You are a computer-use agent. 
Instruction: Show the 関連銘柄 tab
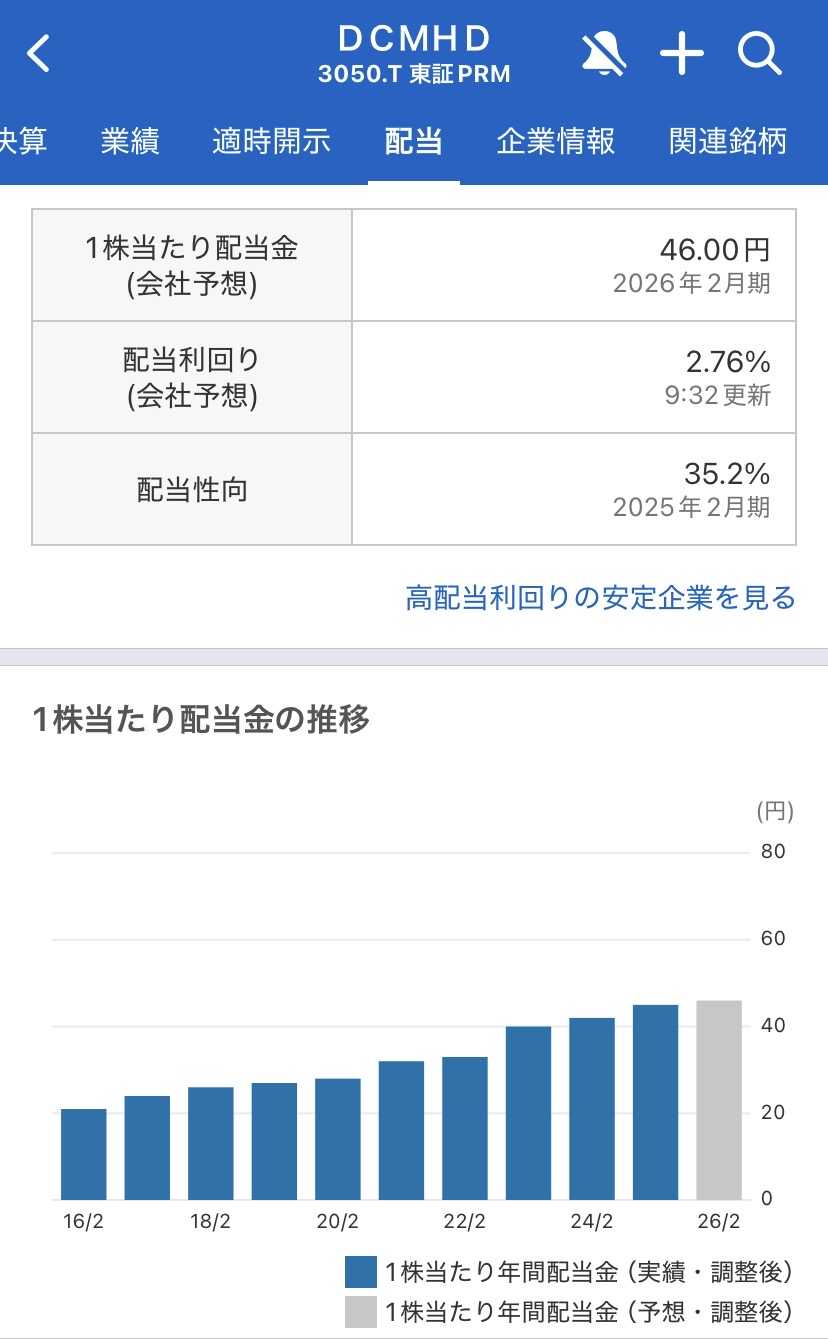pos(727,142)
